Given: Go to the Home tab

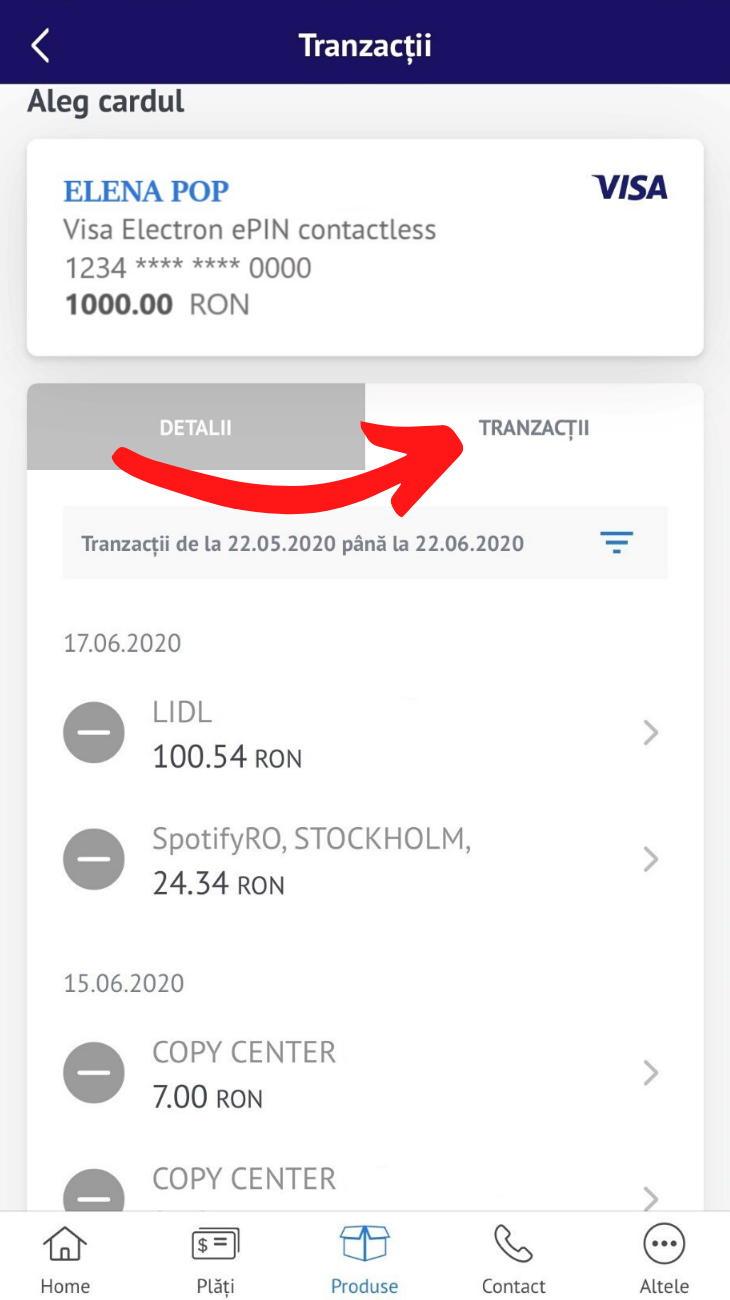Looking at the screenshot, I should point(65,1258).
